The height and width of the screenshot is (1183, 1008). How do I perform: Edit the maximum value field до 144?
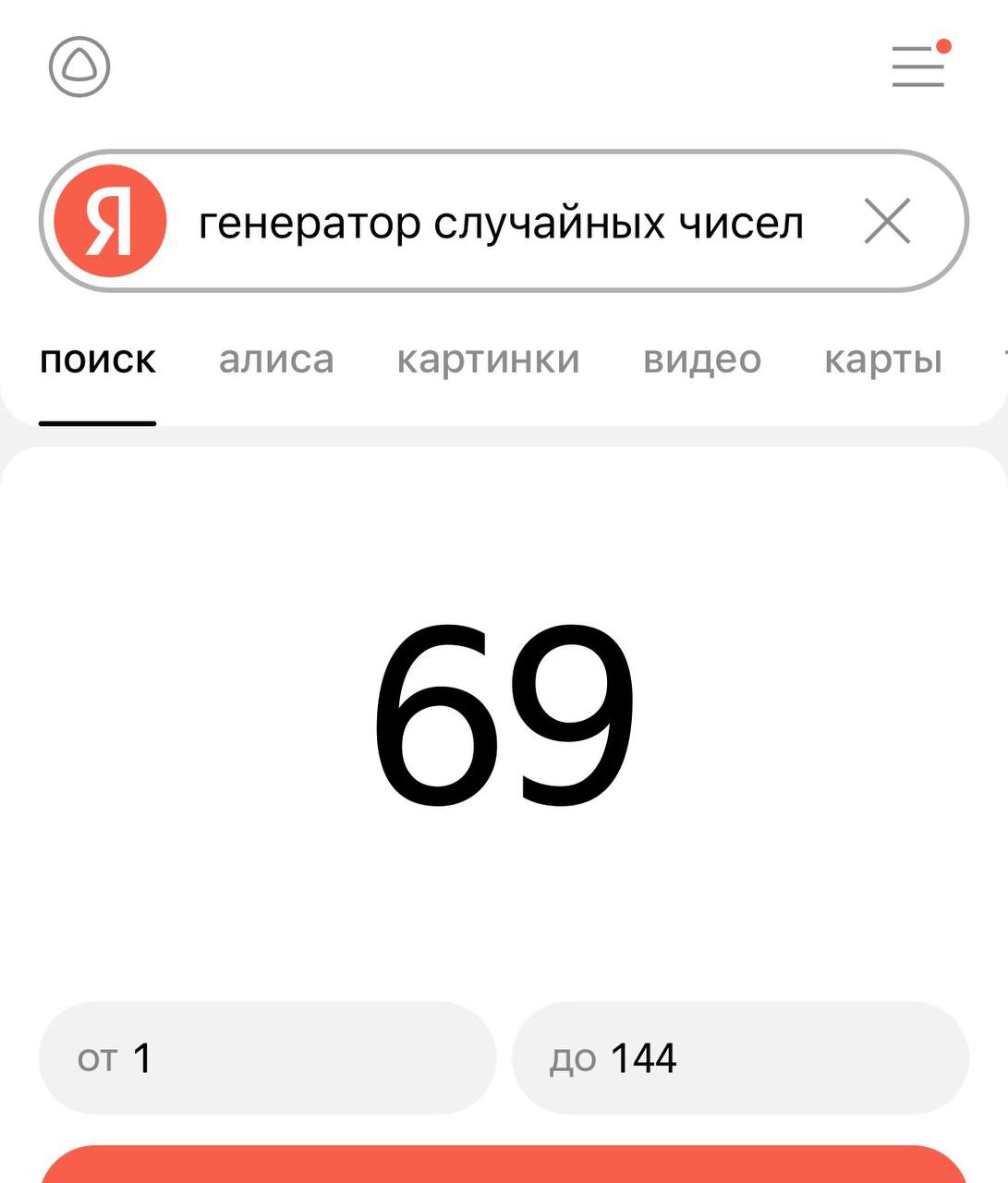pyautogui.click(x=740, y=1058)
